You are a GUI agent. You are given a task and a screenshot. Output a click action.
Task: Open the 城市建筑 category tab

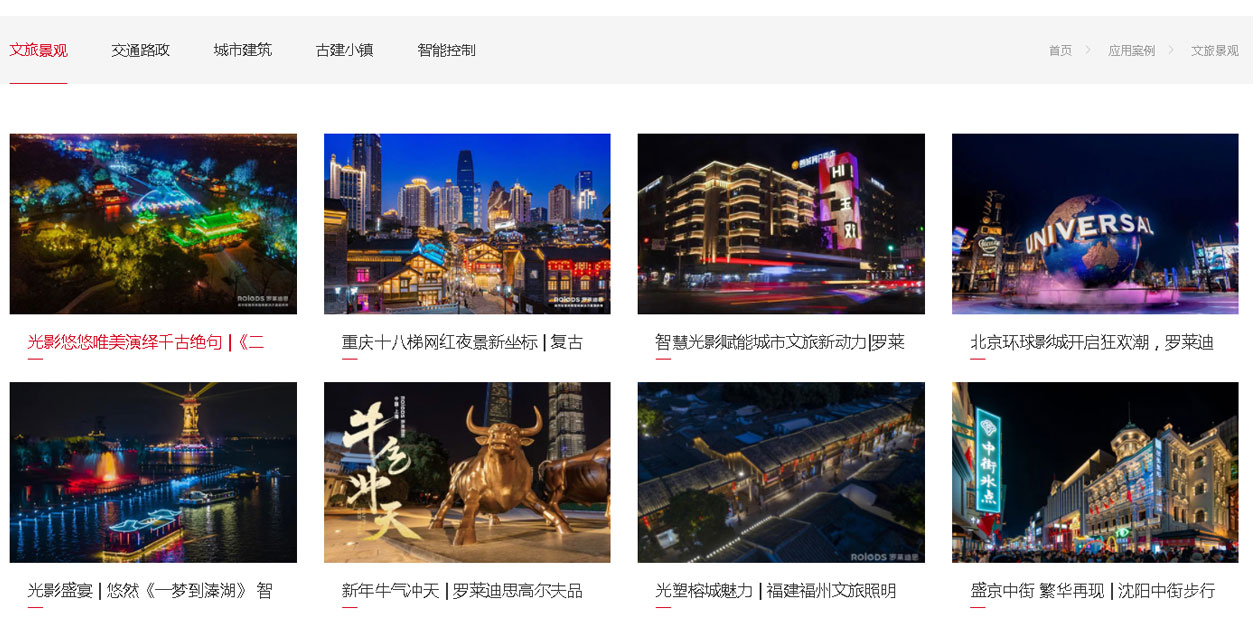tap(243, 50)
